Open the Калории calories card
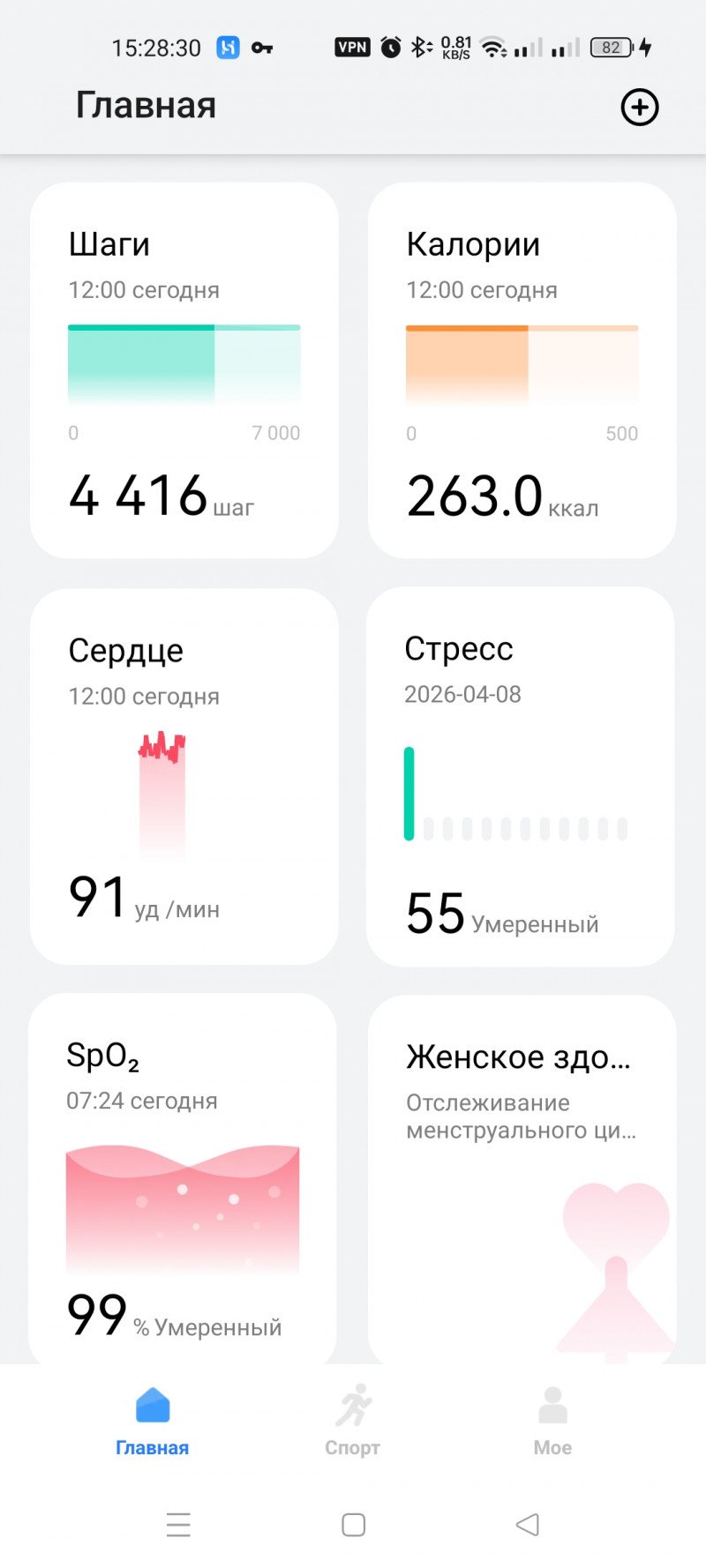This screenshot has width=706, height=1568. pyautogui.click(x=522, y=370)
